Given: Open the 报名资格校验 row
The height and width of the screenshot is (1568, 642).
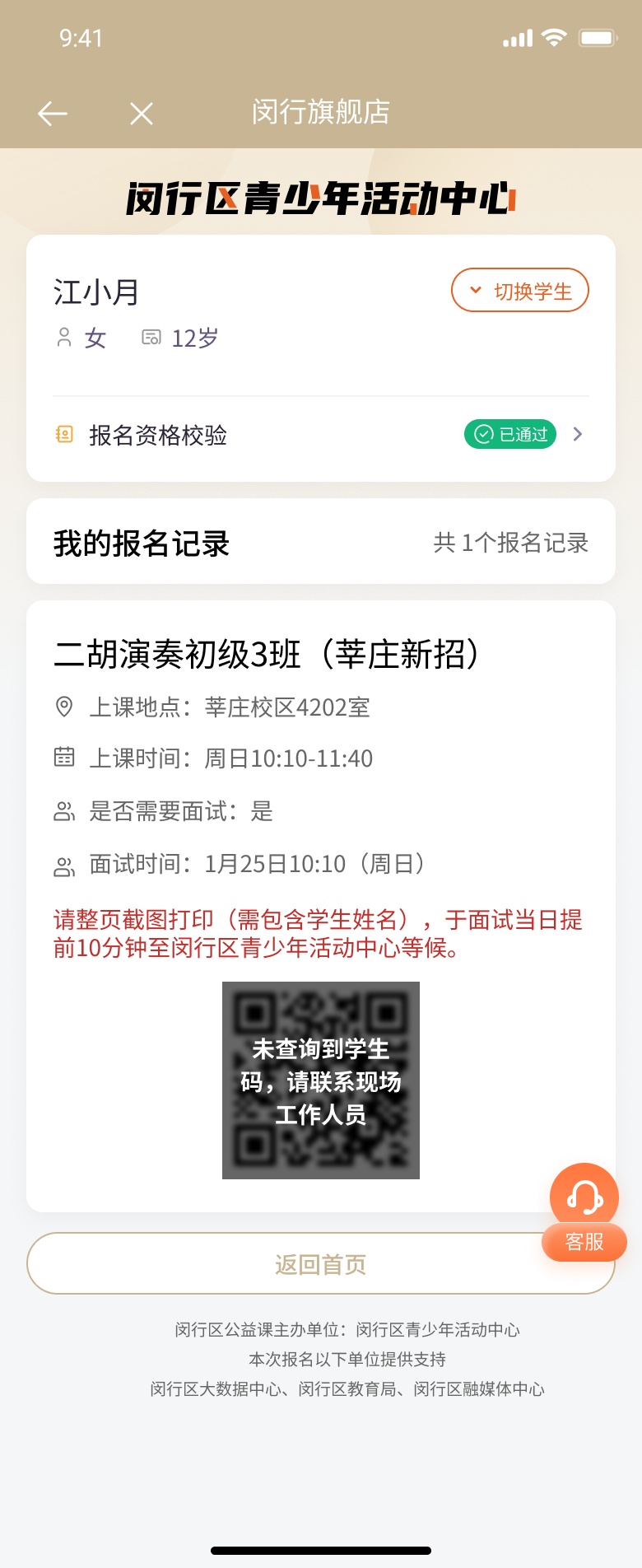Looking at the screenshot, I should coord(321,435).
